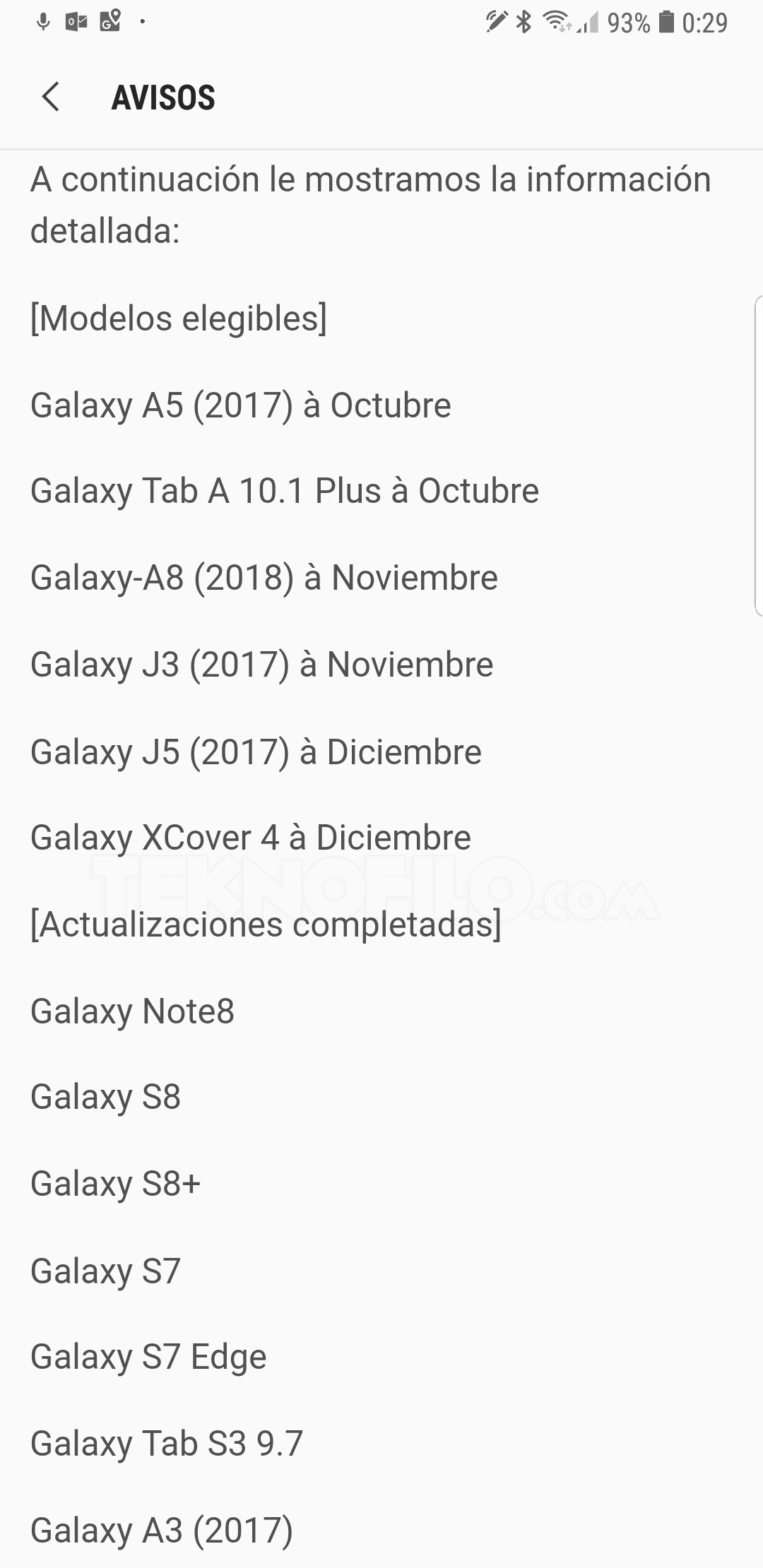763x1568 pixels.
Task: Go back from the Avisos screen
Action: 51,97
